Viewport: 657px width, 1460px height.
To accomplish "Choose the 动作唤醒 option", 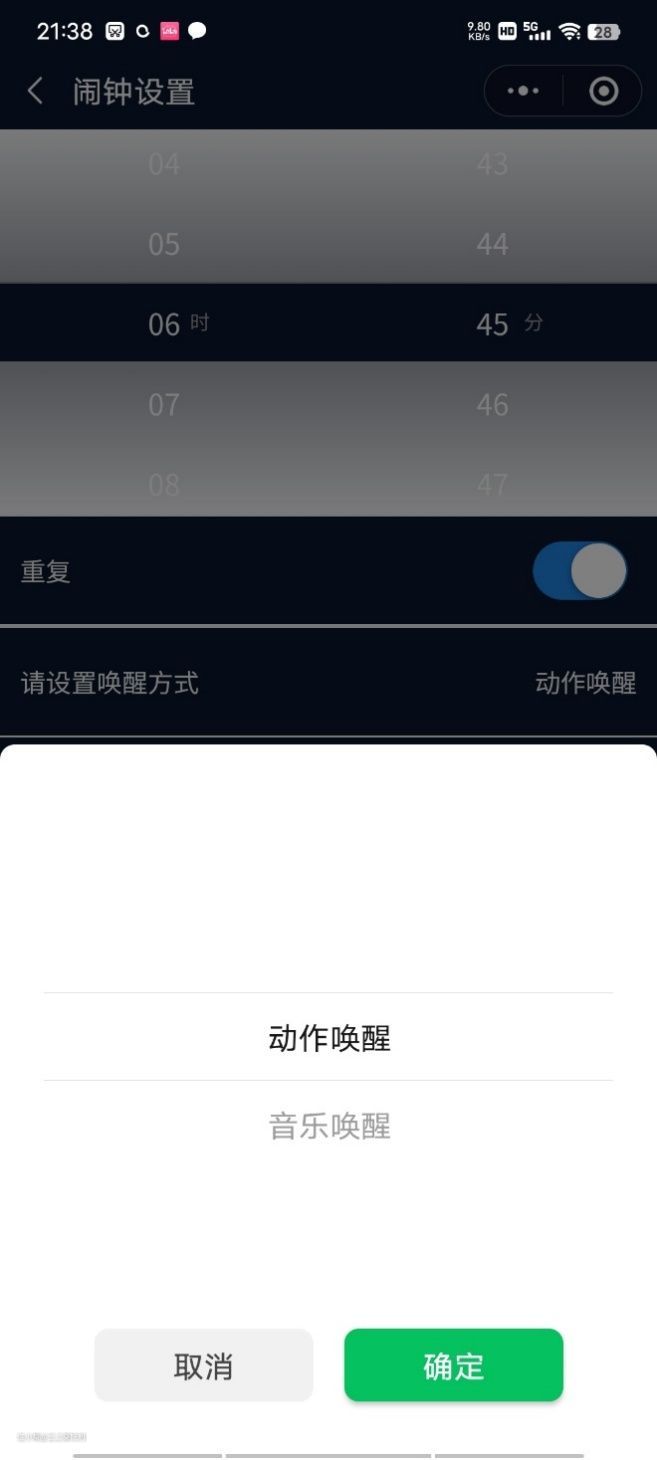I will (x=329, y=1038).
